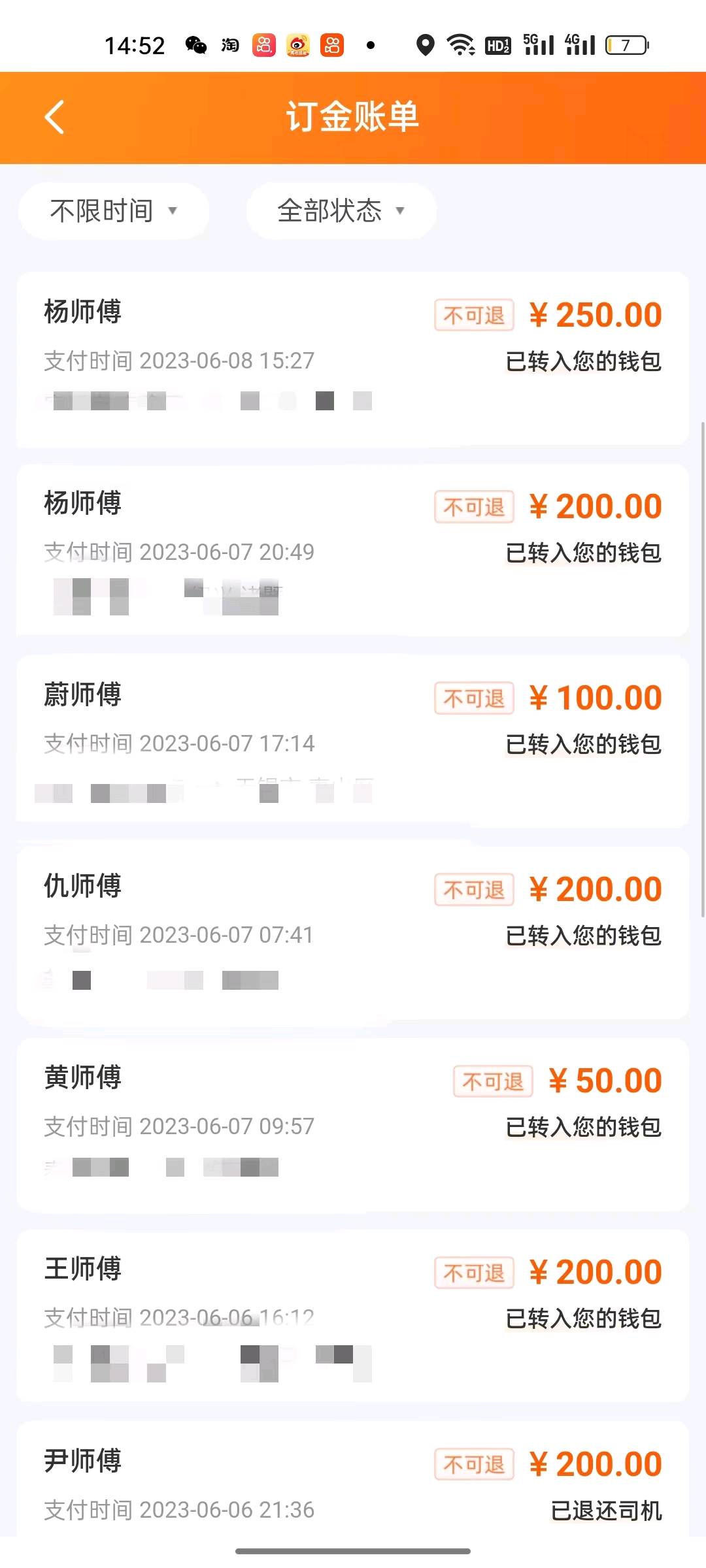706x1568 pixels.
Task: View 王师傅's ¥200.00 deposit details
Action: click(x=353, y=1315)
